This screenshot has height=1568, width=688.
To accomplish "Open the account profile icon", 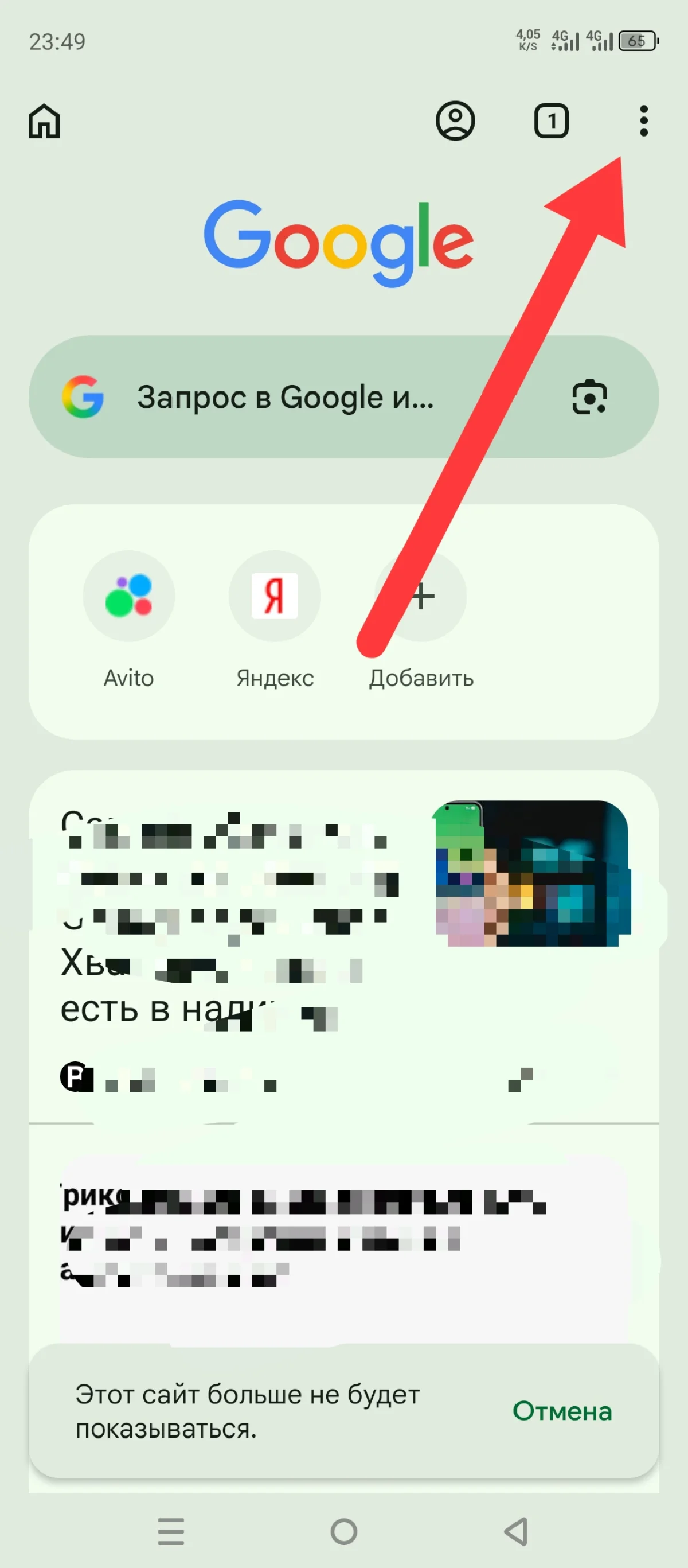I will (x=455, y=121).
